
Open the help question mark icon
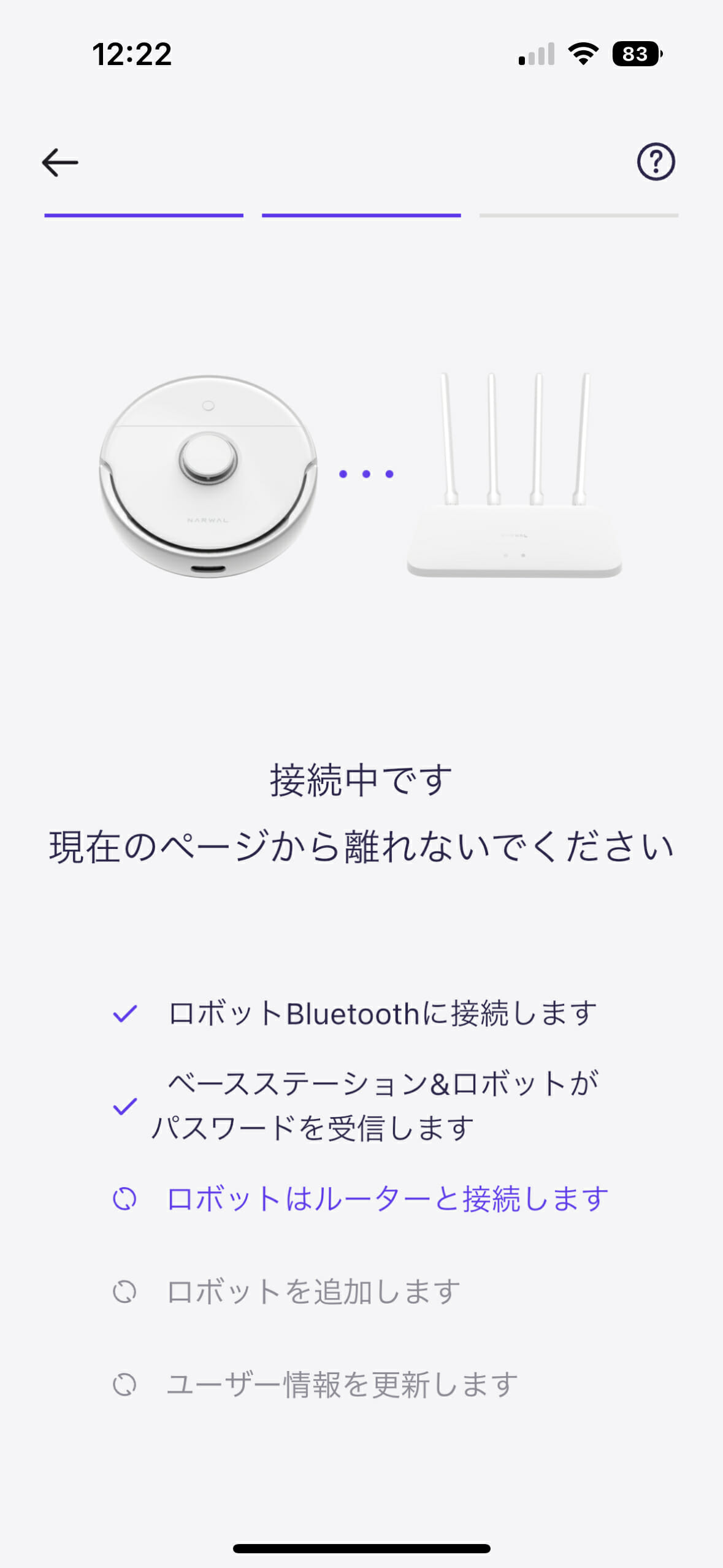656,162
